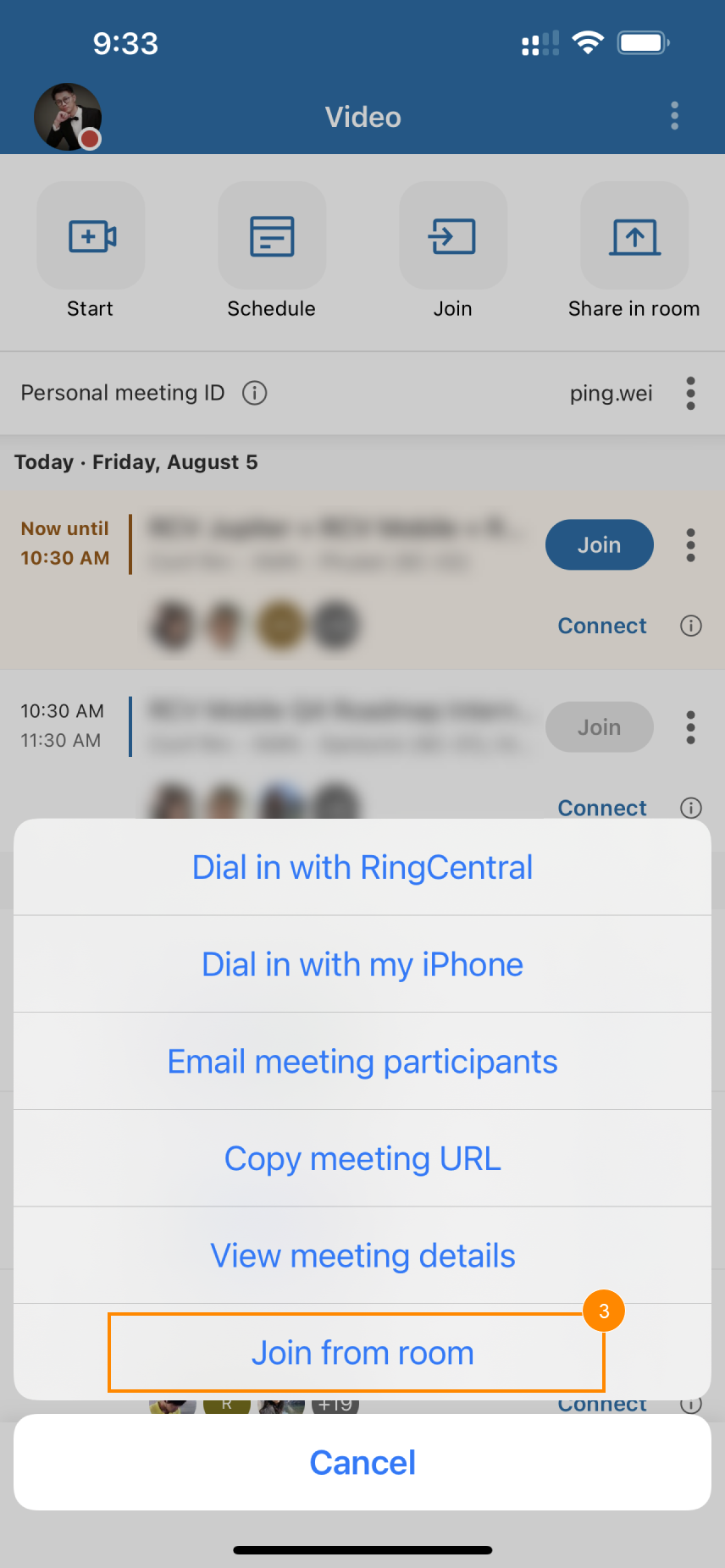725x1568 pixels.
Task: Choose Dial in with RingCentral
Action: click(x=362, y=867)
